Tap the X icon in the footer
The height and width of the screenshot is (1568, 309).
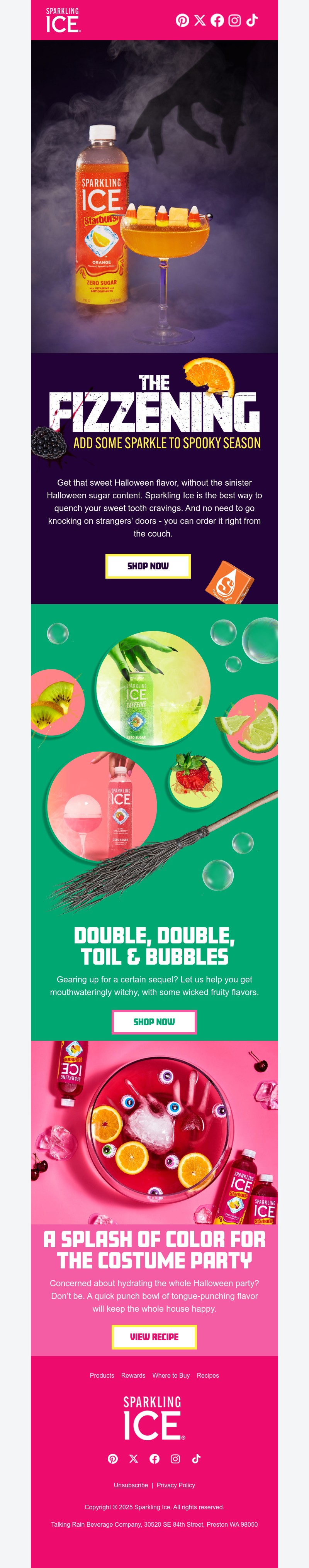134,1458
